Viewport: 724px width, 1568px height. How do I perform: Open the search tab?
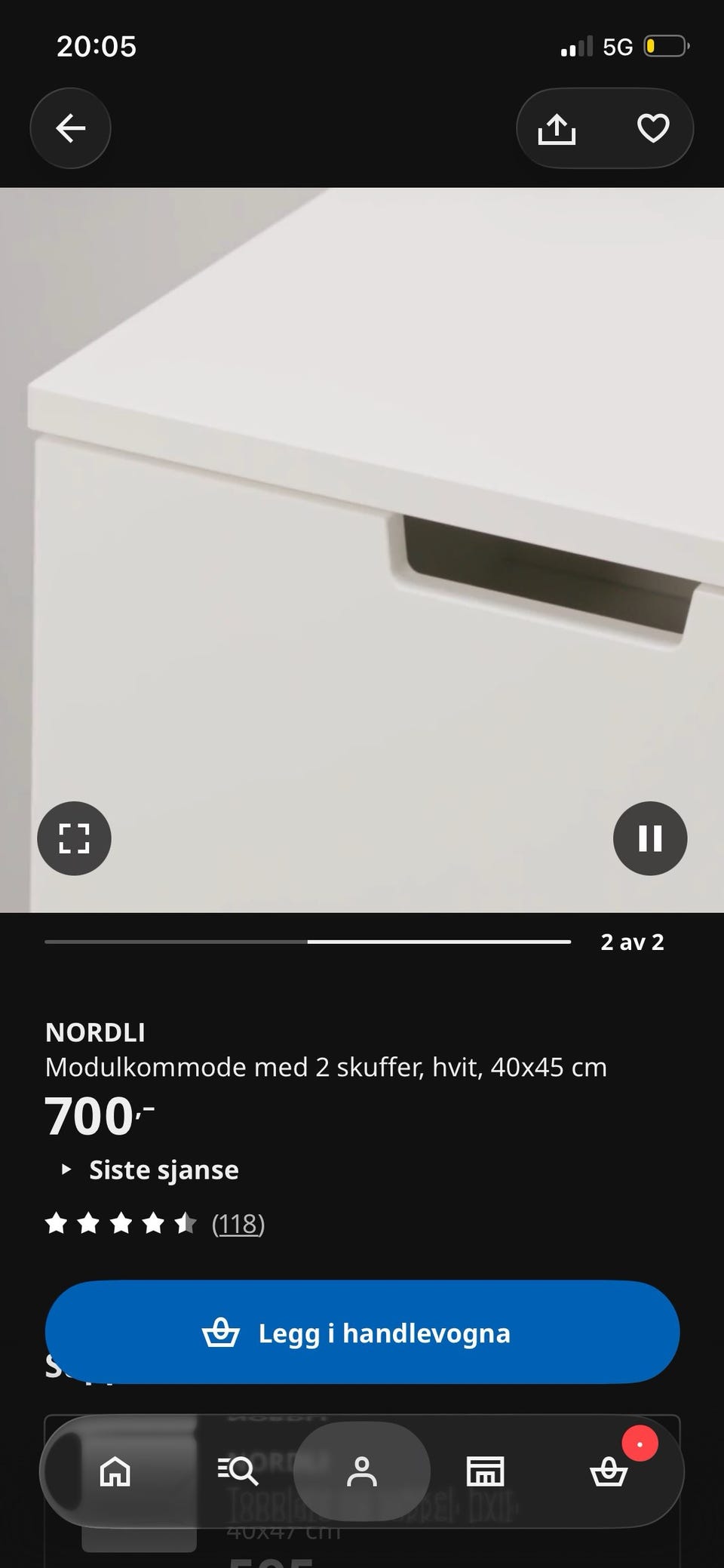coord(238,1471)
